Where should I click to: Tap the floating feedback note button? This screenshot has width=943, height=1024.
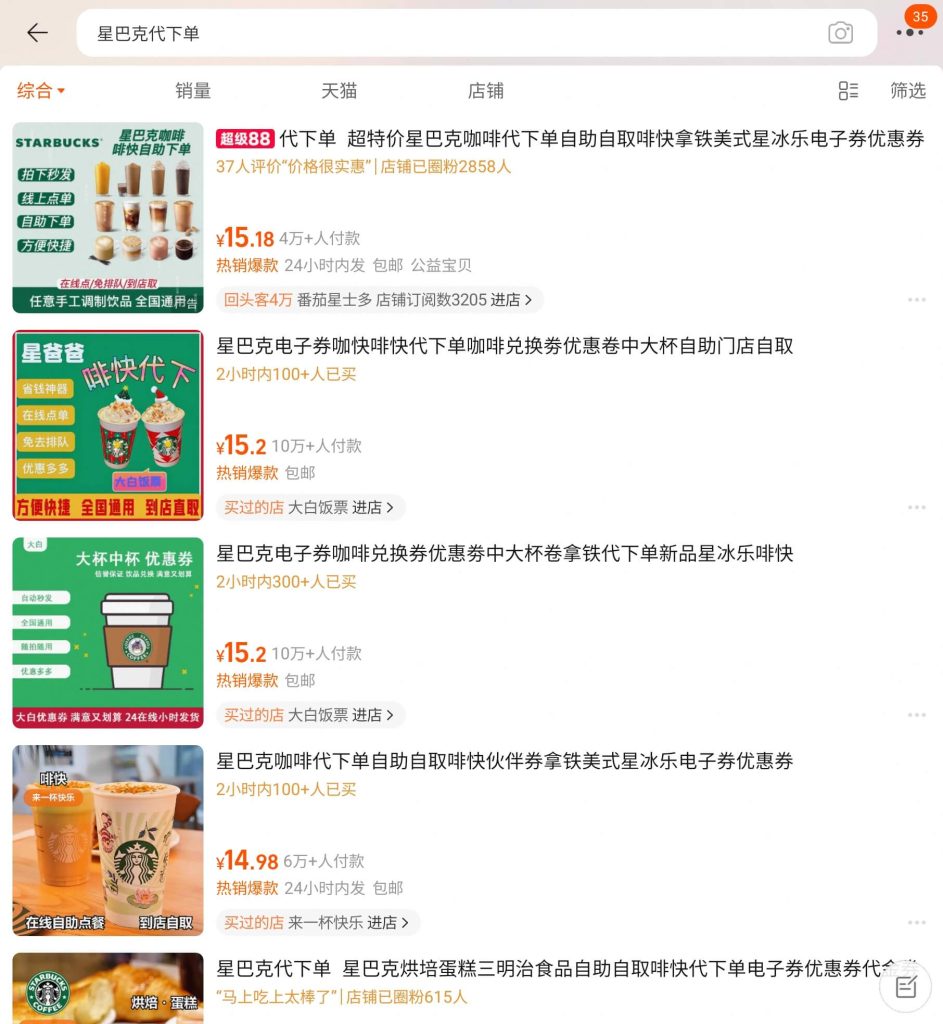coord(906,988)
